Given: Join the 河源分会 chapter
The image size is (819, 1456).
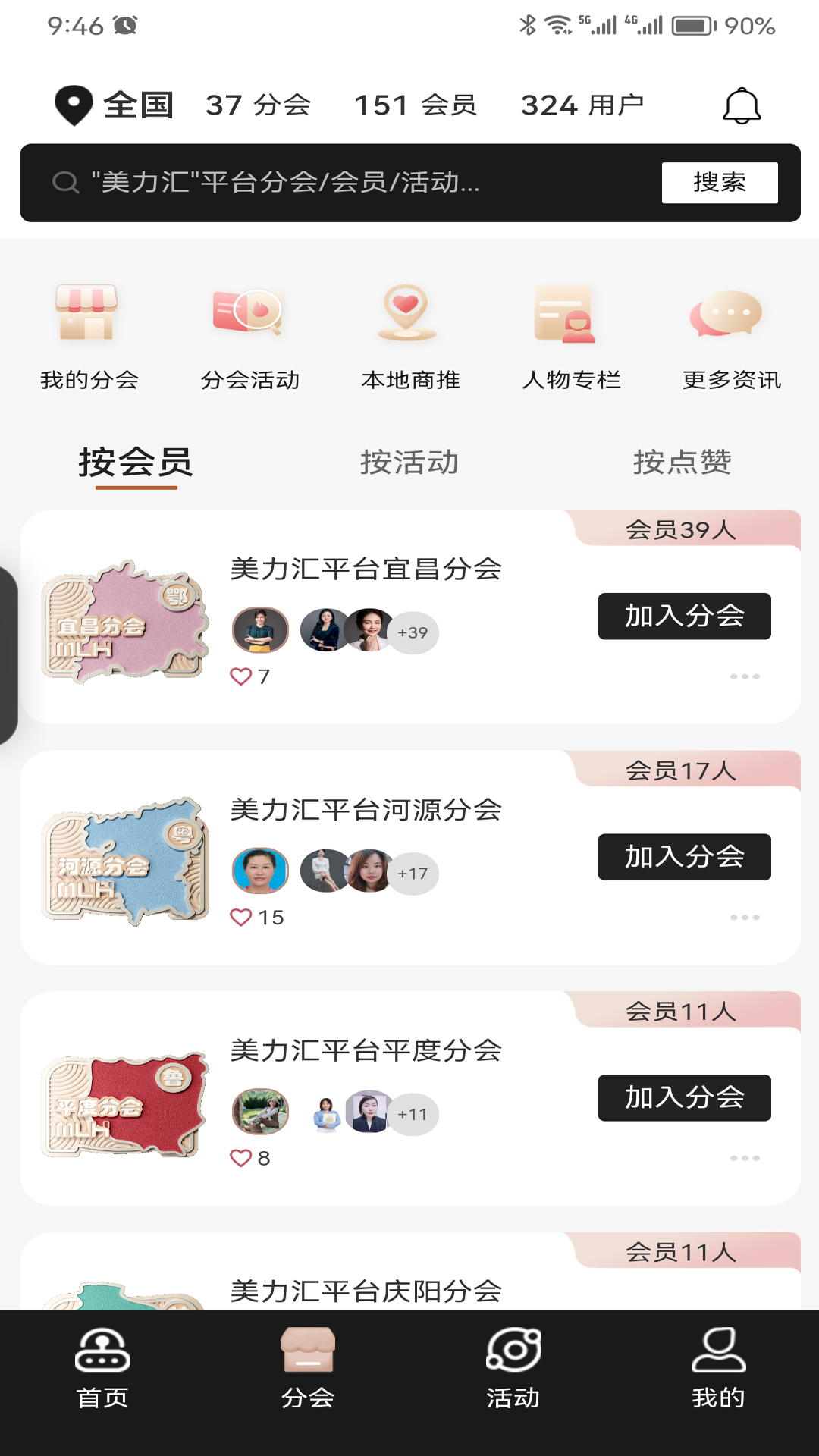Looking at the screenshot, I should tap(684, 857).
